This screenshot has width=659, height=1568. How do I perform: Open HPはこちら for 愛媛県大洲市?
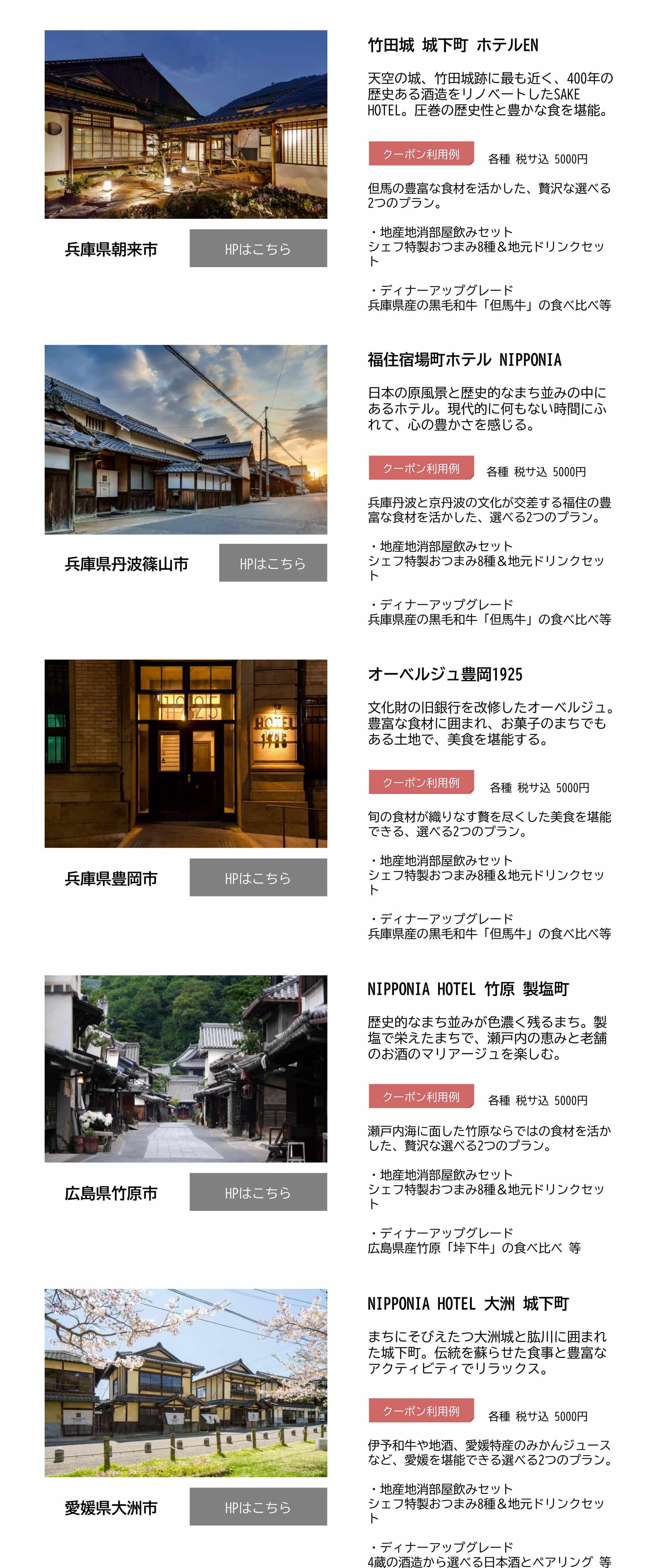258,1506
